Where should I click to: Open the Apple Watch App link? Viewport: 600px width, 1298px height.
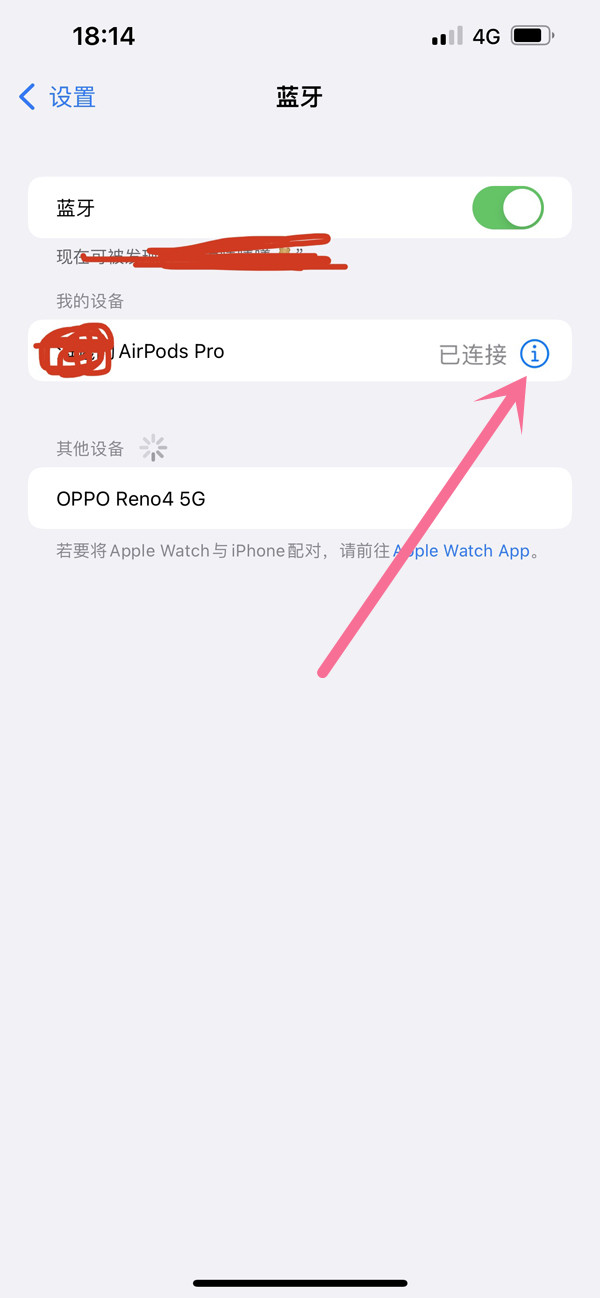click(x=462, y=551)
